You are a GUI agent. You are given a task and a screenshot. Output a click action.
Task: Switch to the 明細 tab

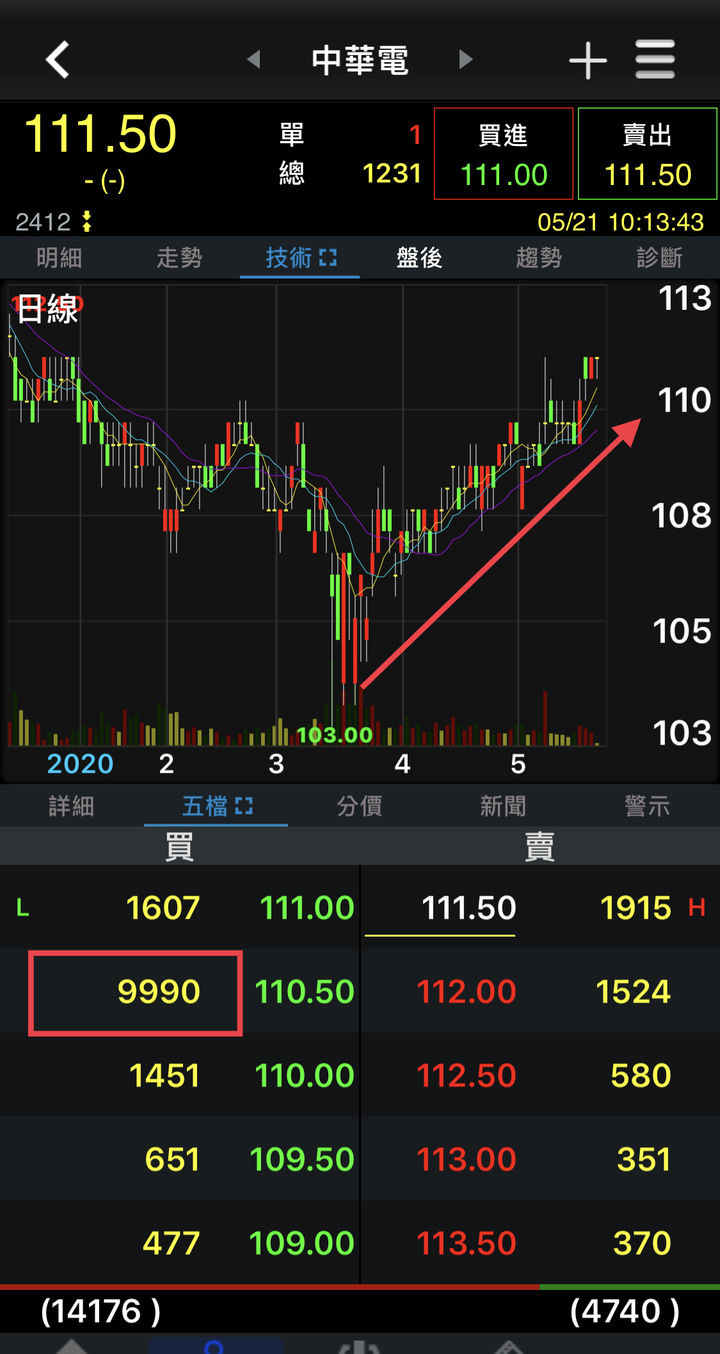click(59, 258)
